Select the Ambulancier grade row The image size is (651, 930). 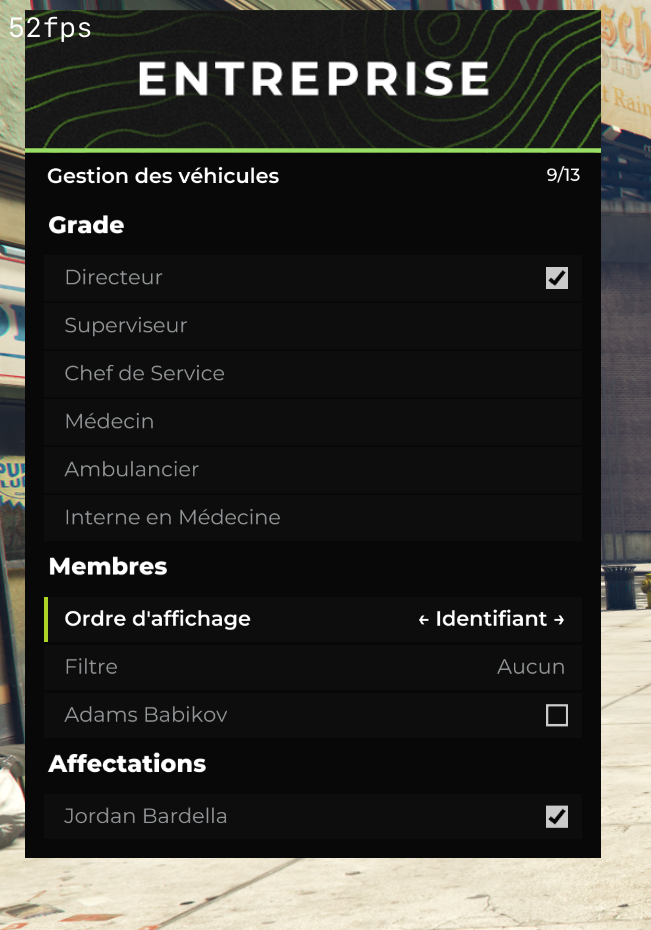coord(313,470)
